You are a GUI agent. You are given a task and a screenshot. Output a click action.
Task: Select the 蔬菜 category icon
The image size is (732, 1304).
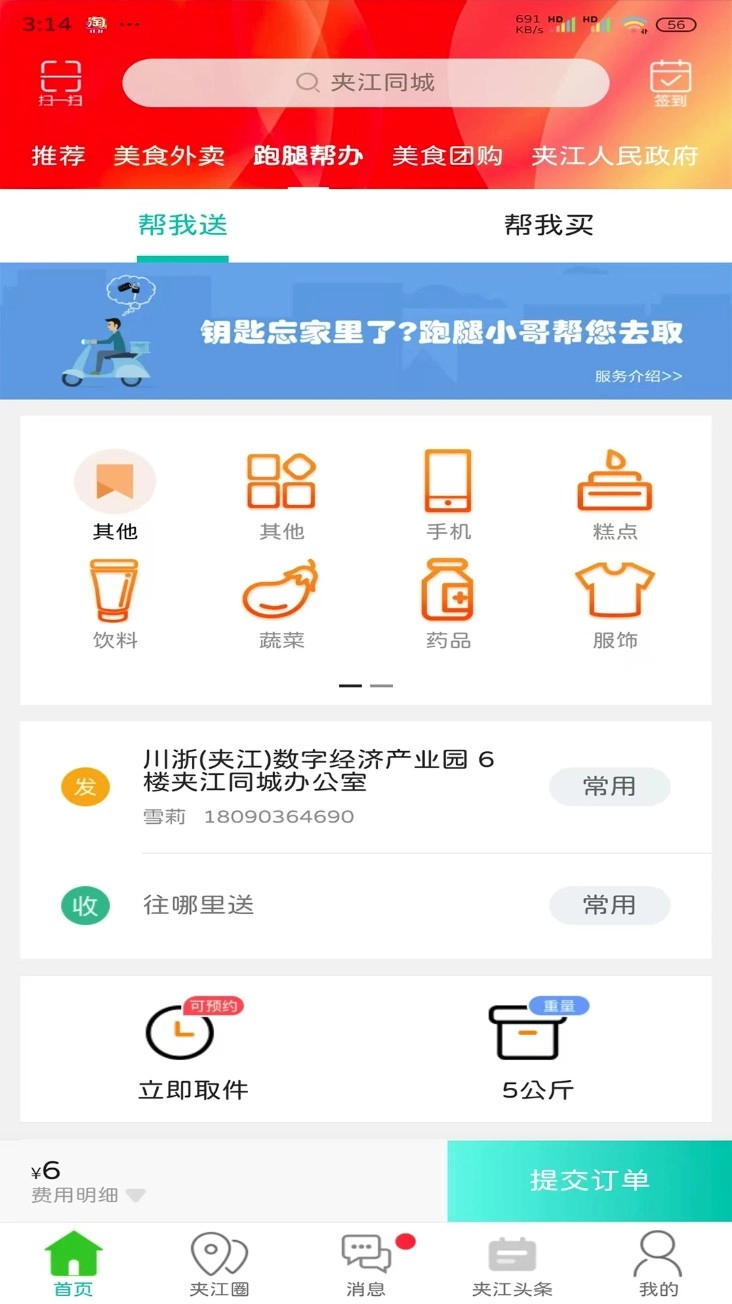pyautogui.click(x=282, y=591)
